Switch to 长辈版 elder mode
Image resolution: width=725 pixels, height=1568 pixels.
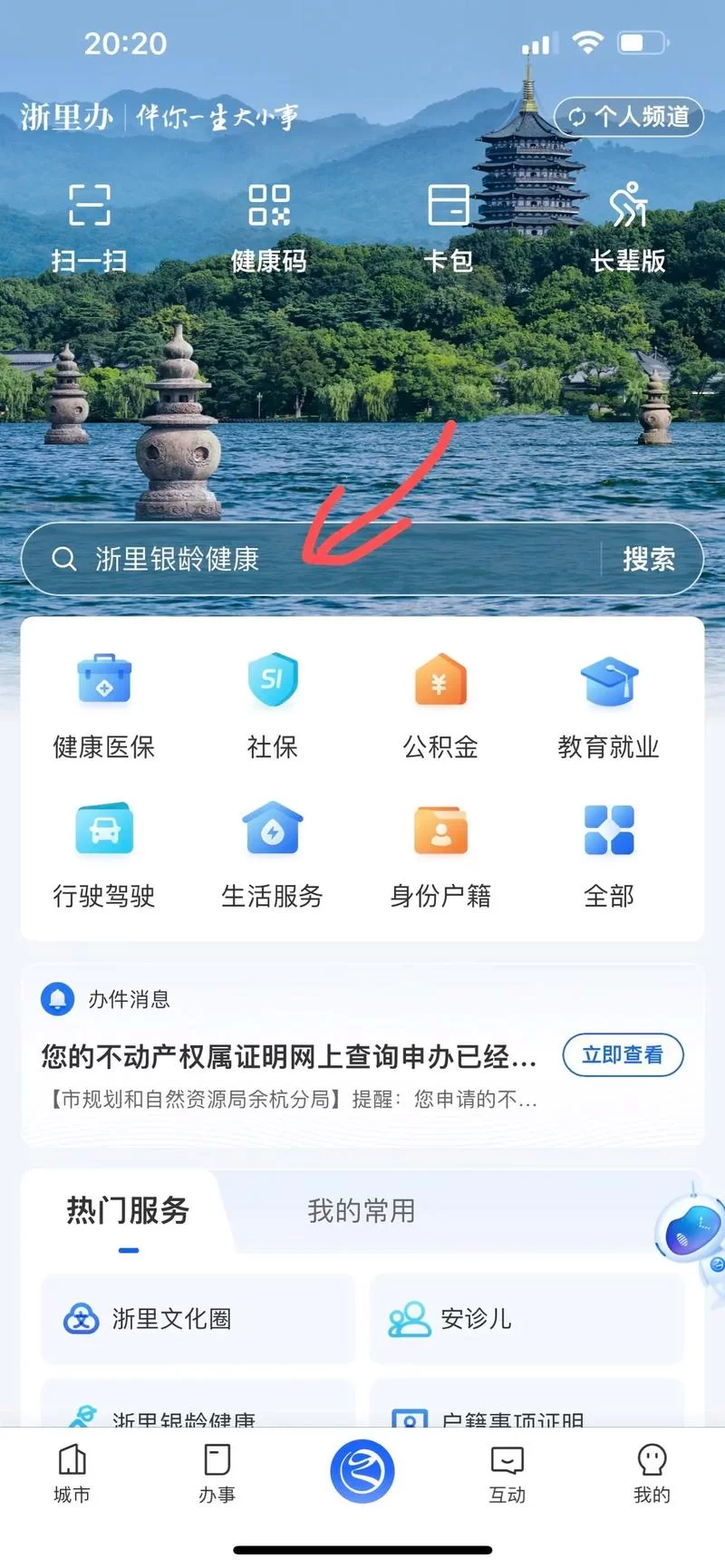(x=630, y=225)
